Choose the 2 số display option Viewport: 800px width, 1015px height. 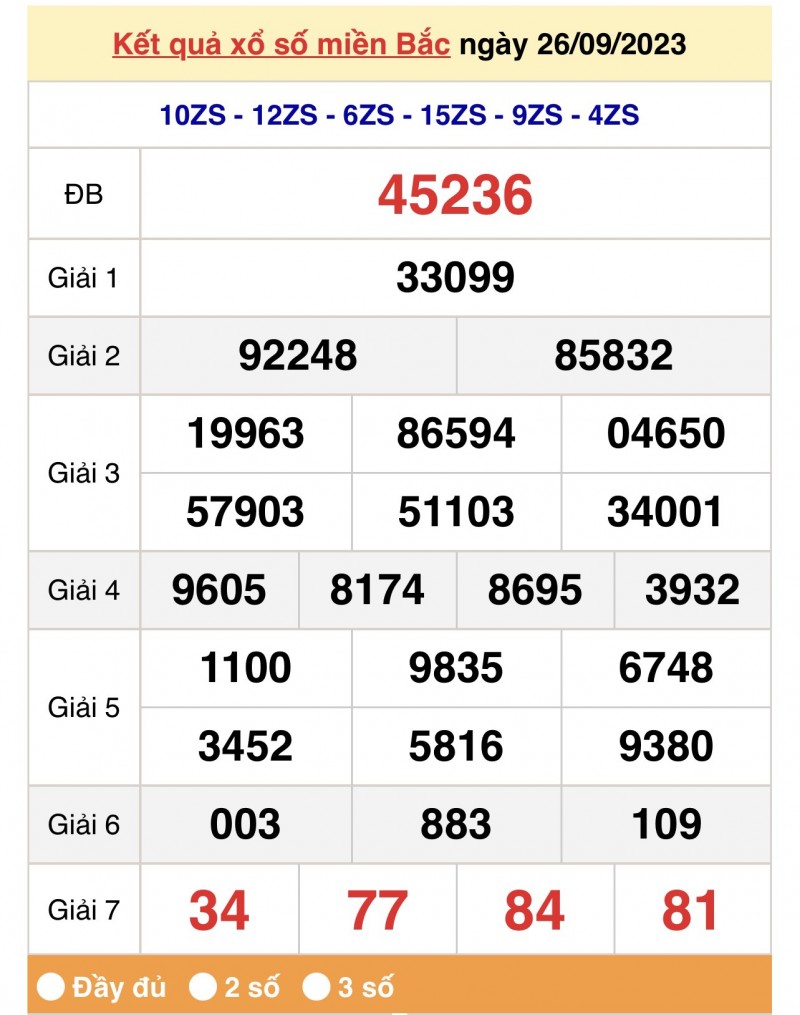coord(204,988)
